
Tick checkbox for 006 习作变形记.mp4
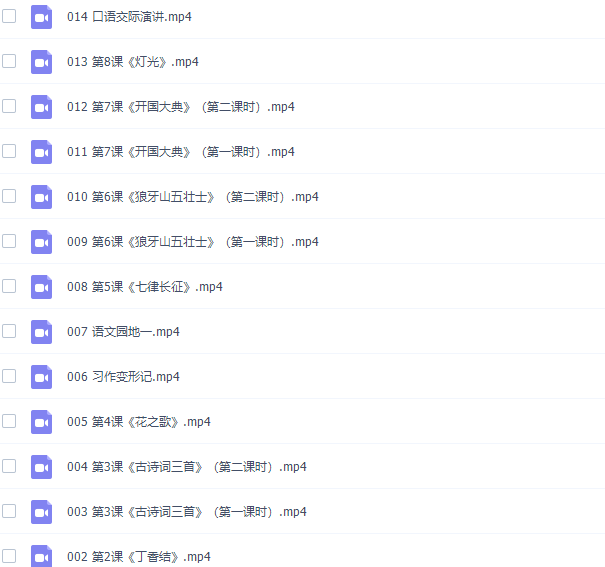(x=9, y=376)
